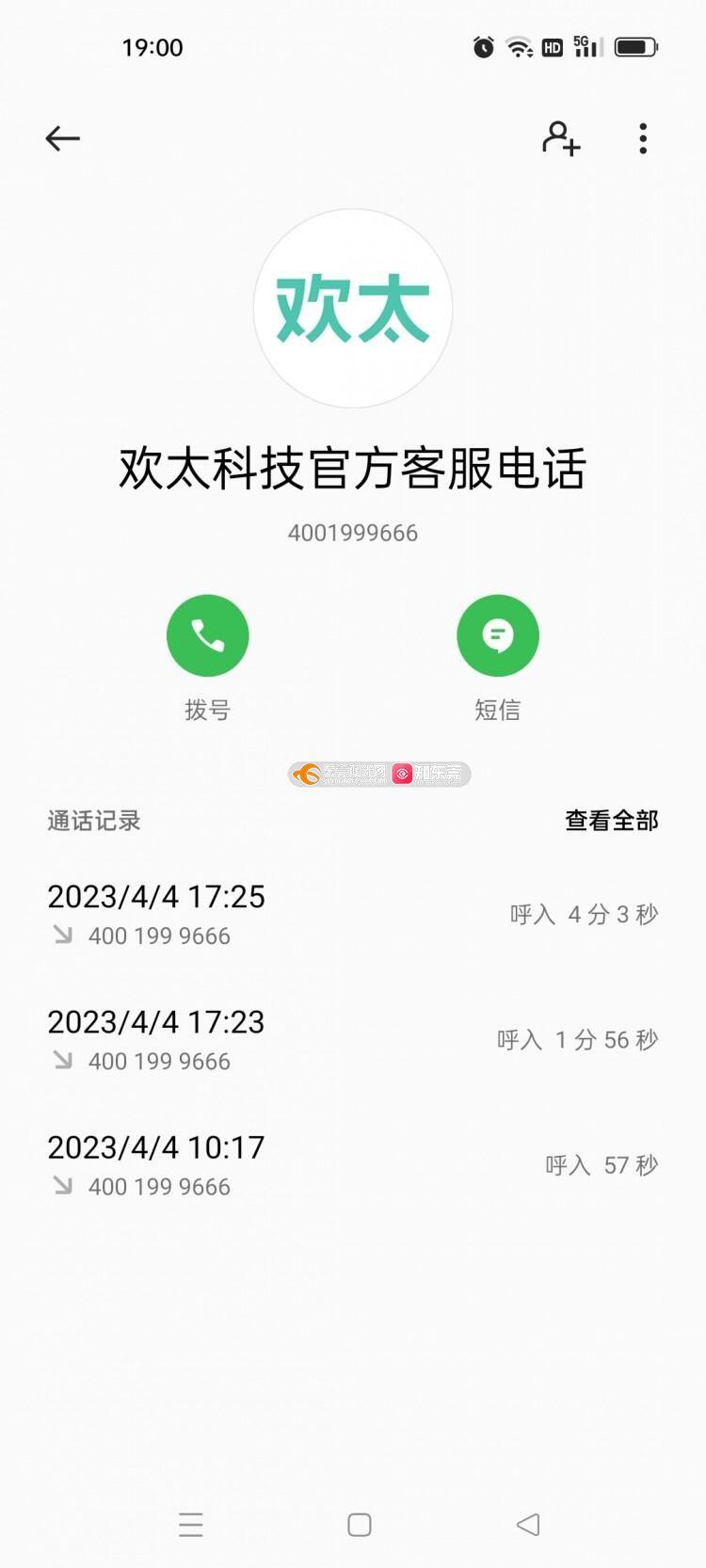Open recent apps from navigation bar
Viewport: 706px width, 1568px height.
[x=191, y=1525]
